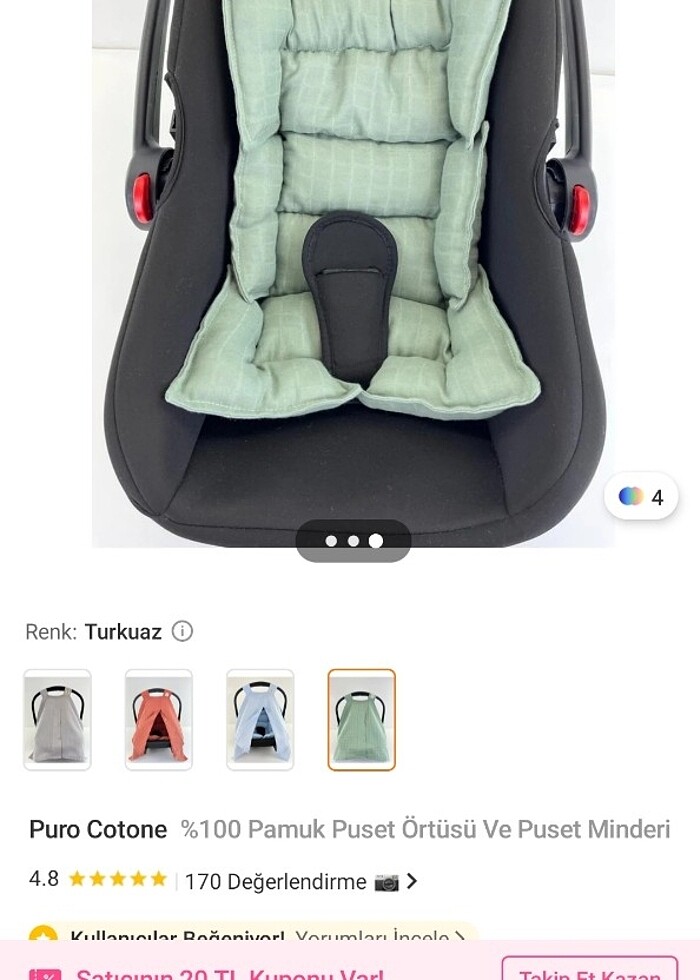Open the Puro Cotone brand page
The width and height of the screenshot is (700, 980).
pyautogui.click(x=98, y=829)
